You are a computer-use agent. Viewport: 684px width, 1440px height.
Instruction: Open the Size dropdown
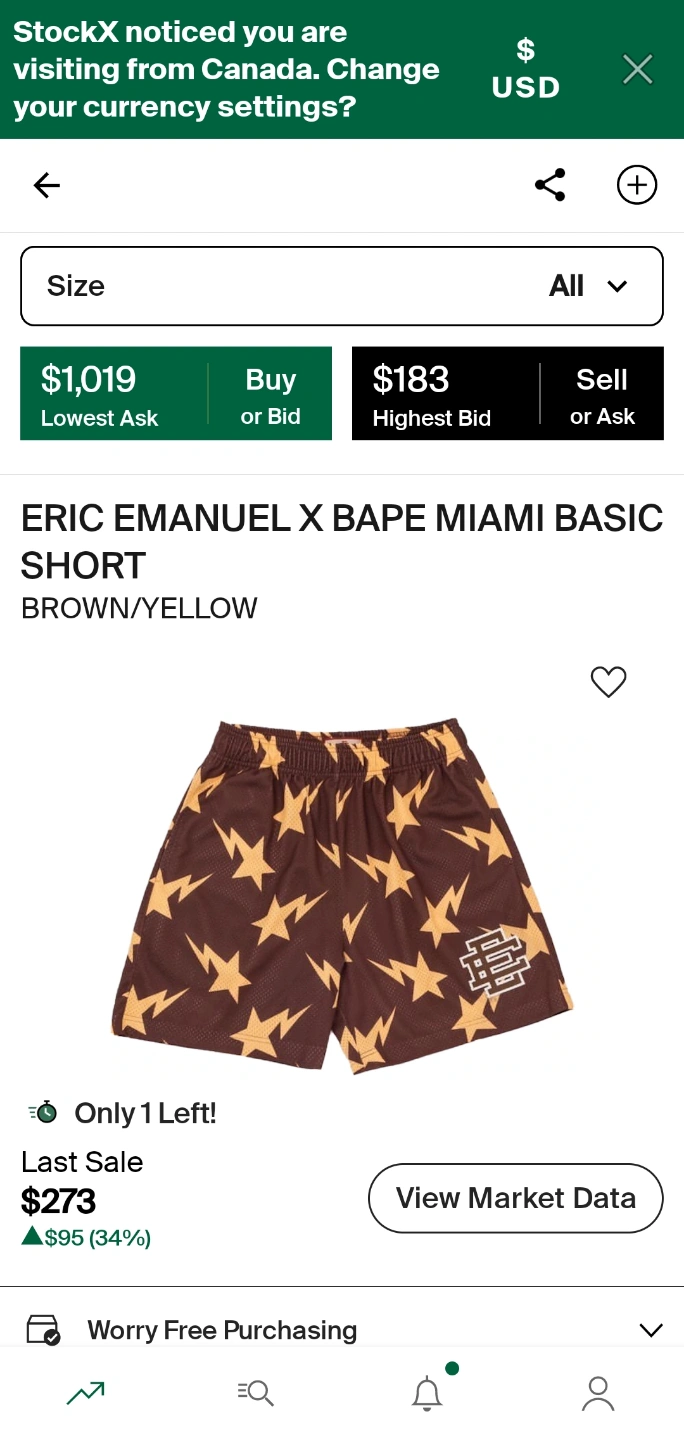tap(342, 286)
